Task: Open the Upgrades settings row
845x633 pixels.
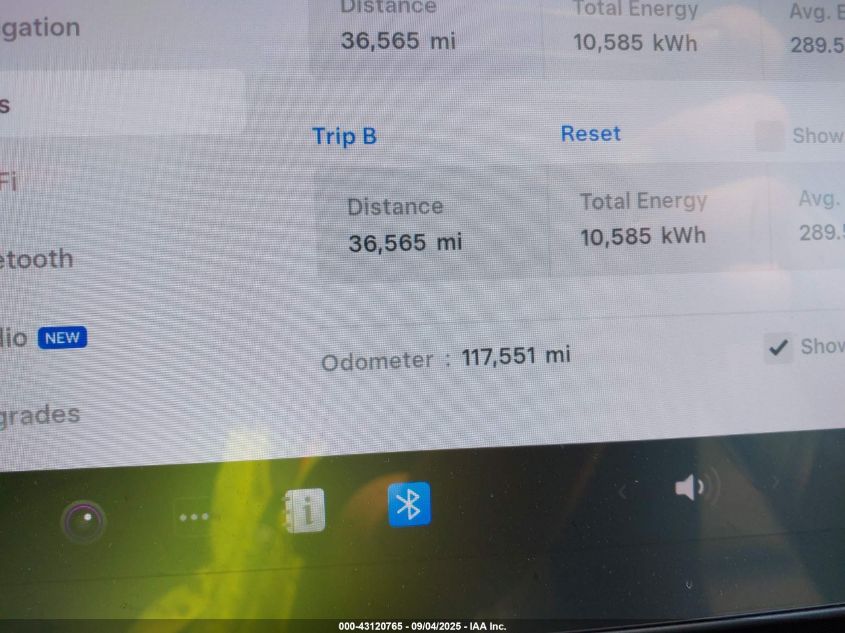Action: (40, 415)
